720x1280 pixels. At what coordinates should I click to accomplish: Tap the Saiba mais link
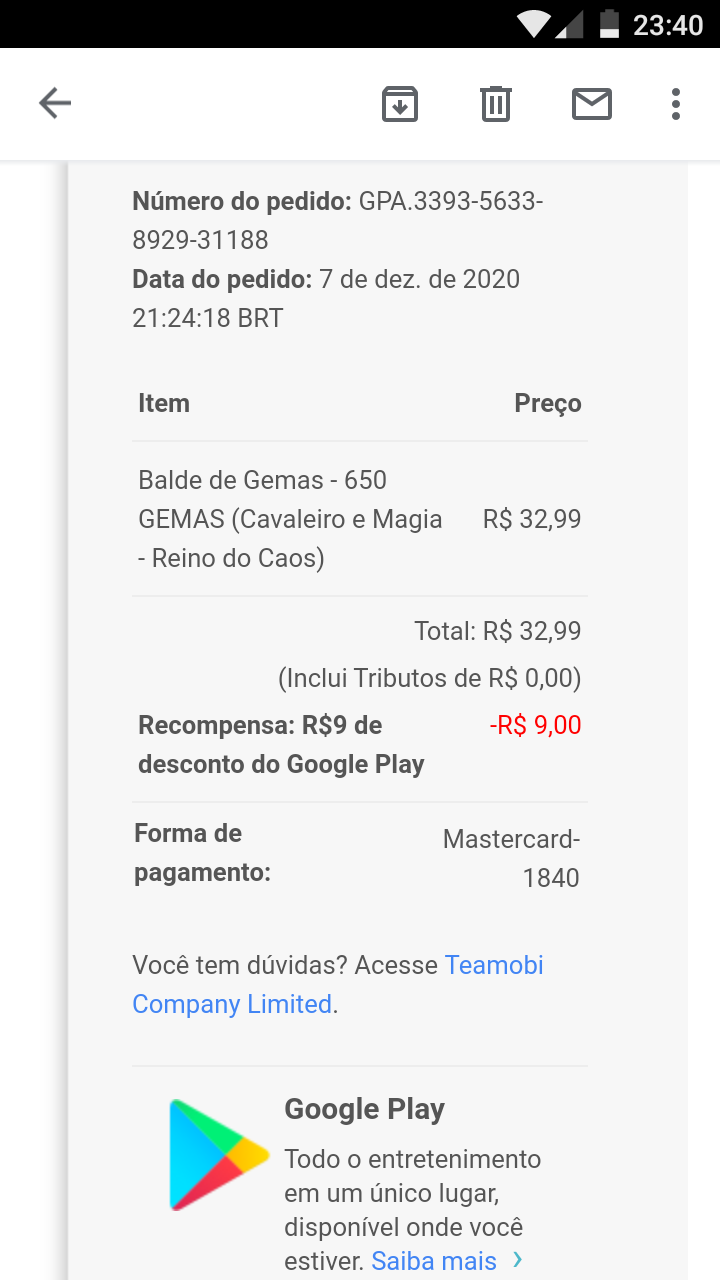[x=447, y=1261]
